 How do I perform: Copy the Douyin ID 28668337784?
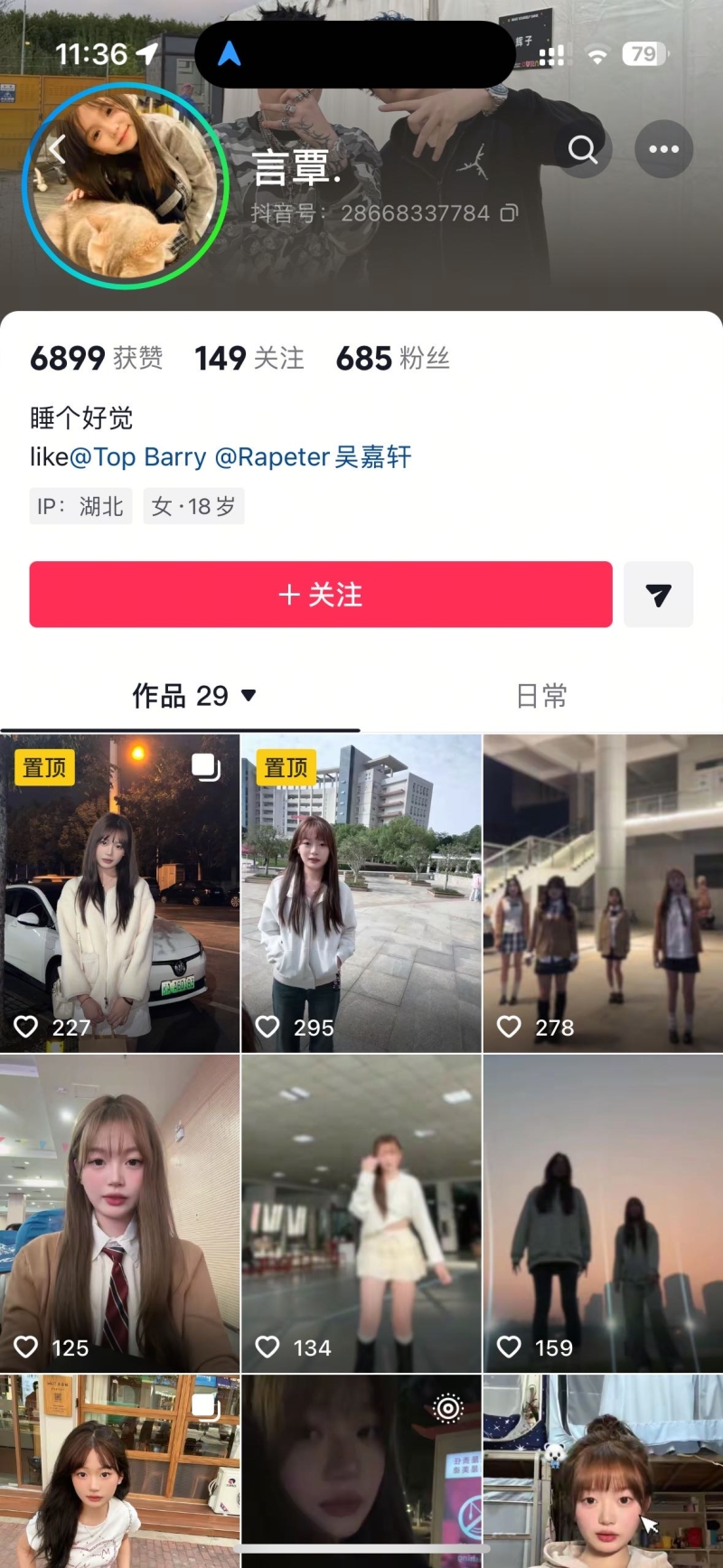510,213
